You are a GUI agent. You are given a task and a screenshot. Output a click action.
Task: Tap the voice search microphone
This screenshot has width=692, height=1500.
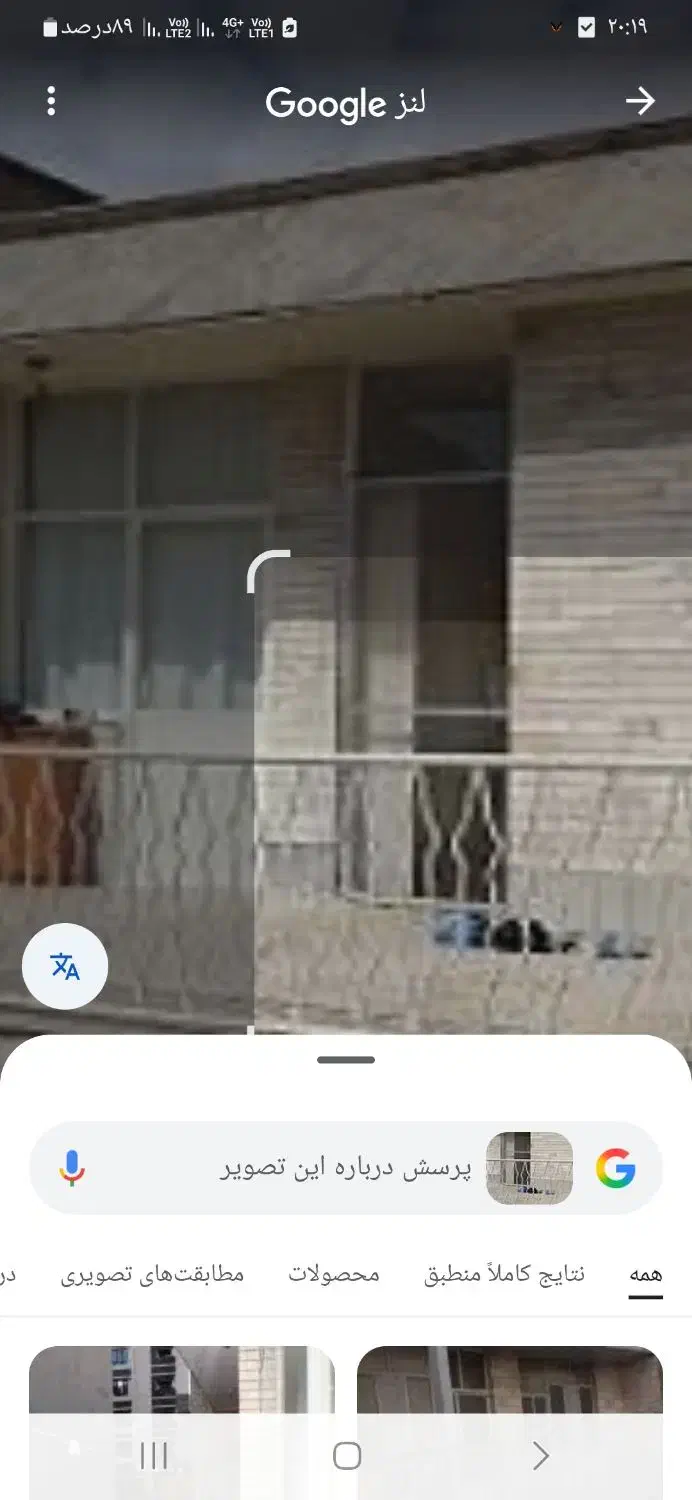(x=71, y=1168)
